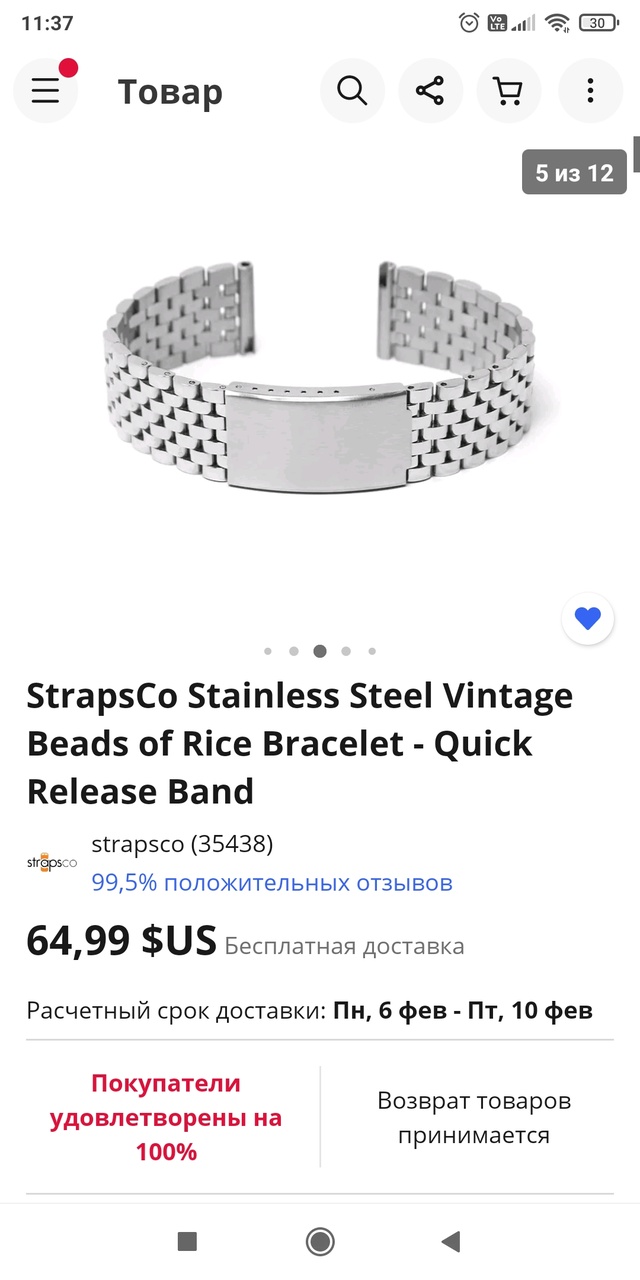View the 99,5% positive feedback link
The width and height of the screenshot is (640, 1280).
point(272,883)
